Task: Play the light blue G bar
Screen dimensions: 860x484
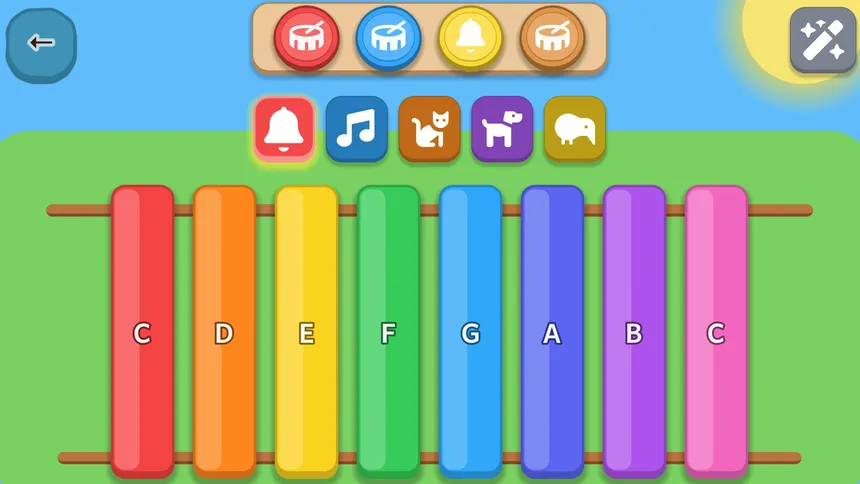Action: point(470,332)
